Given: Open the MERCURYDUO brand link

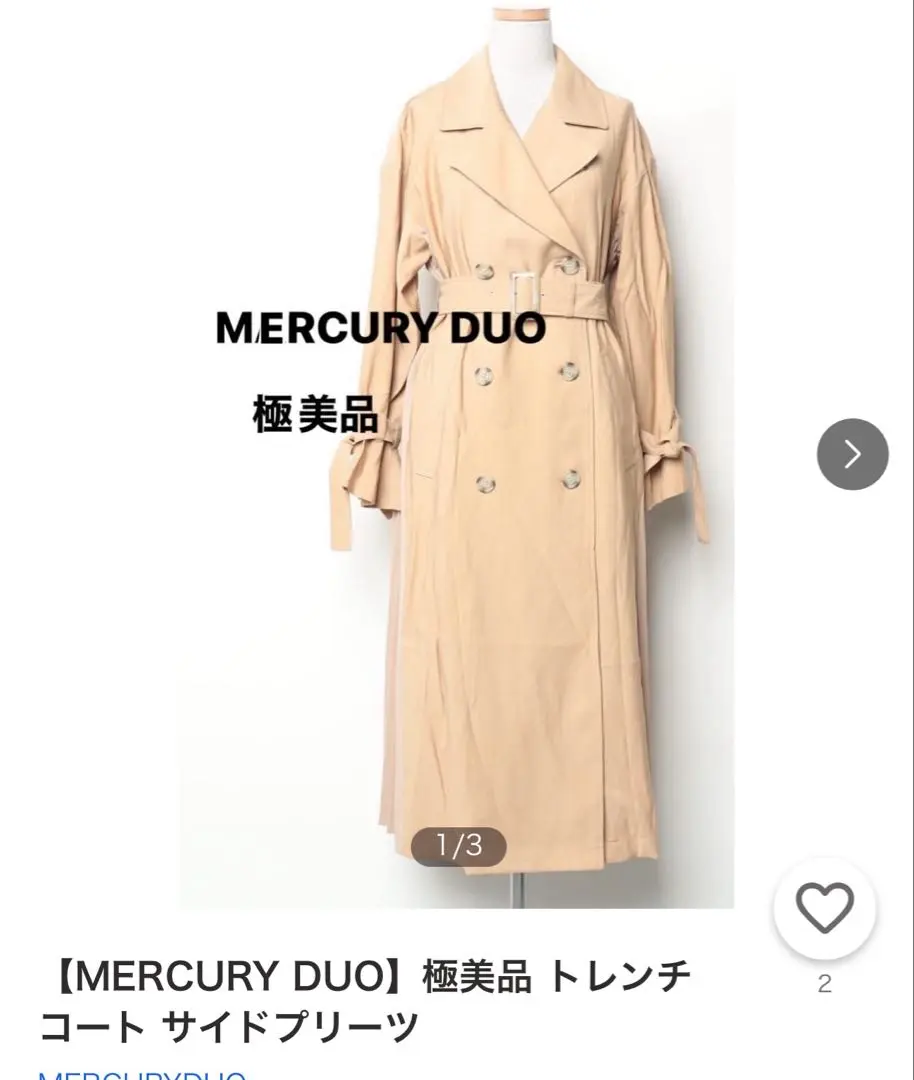Looking at the screenshot, I should tap(142, 1072).
